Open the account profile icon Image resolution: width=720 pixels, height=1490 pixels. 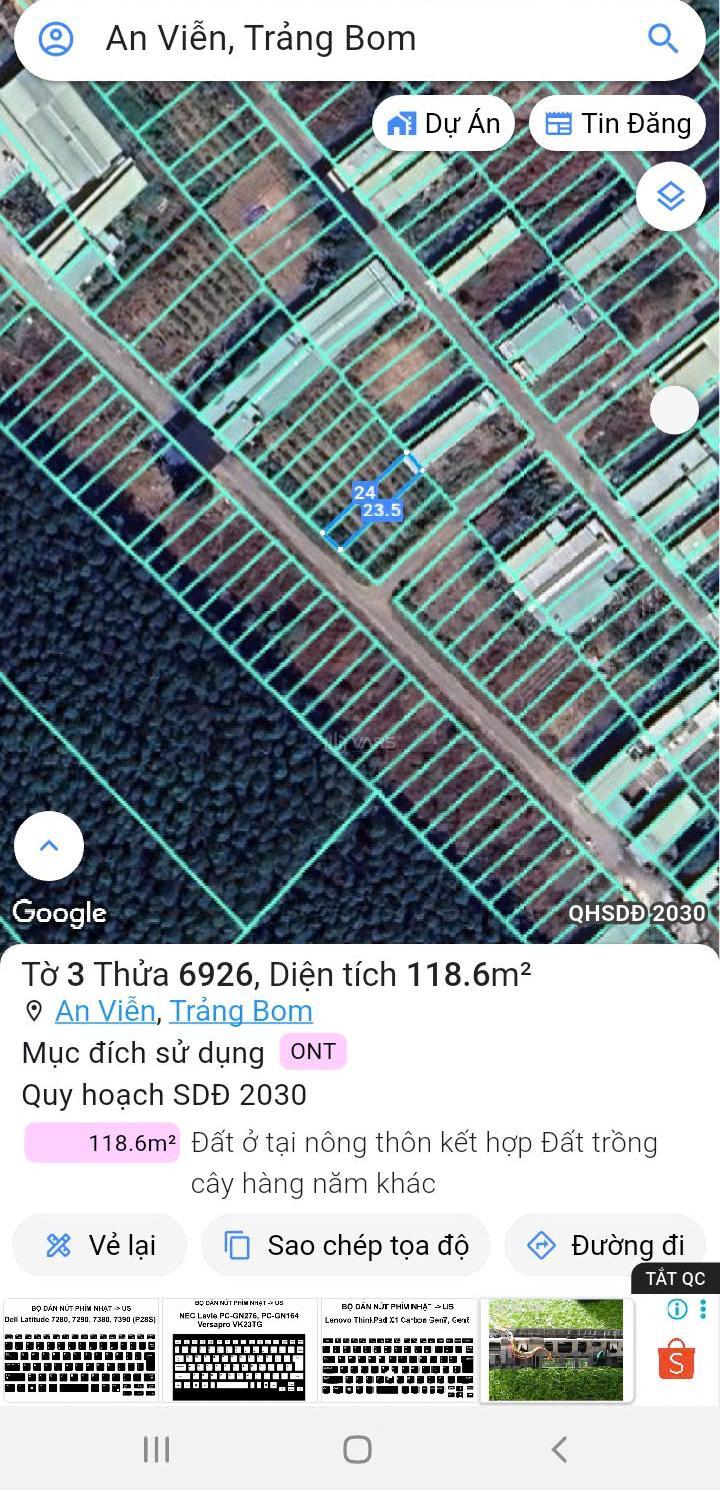(x=56, y=39)
